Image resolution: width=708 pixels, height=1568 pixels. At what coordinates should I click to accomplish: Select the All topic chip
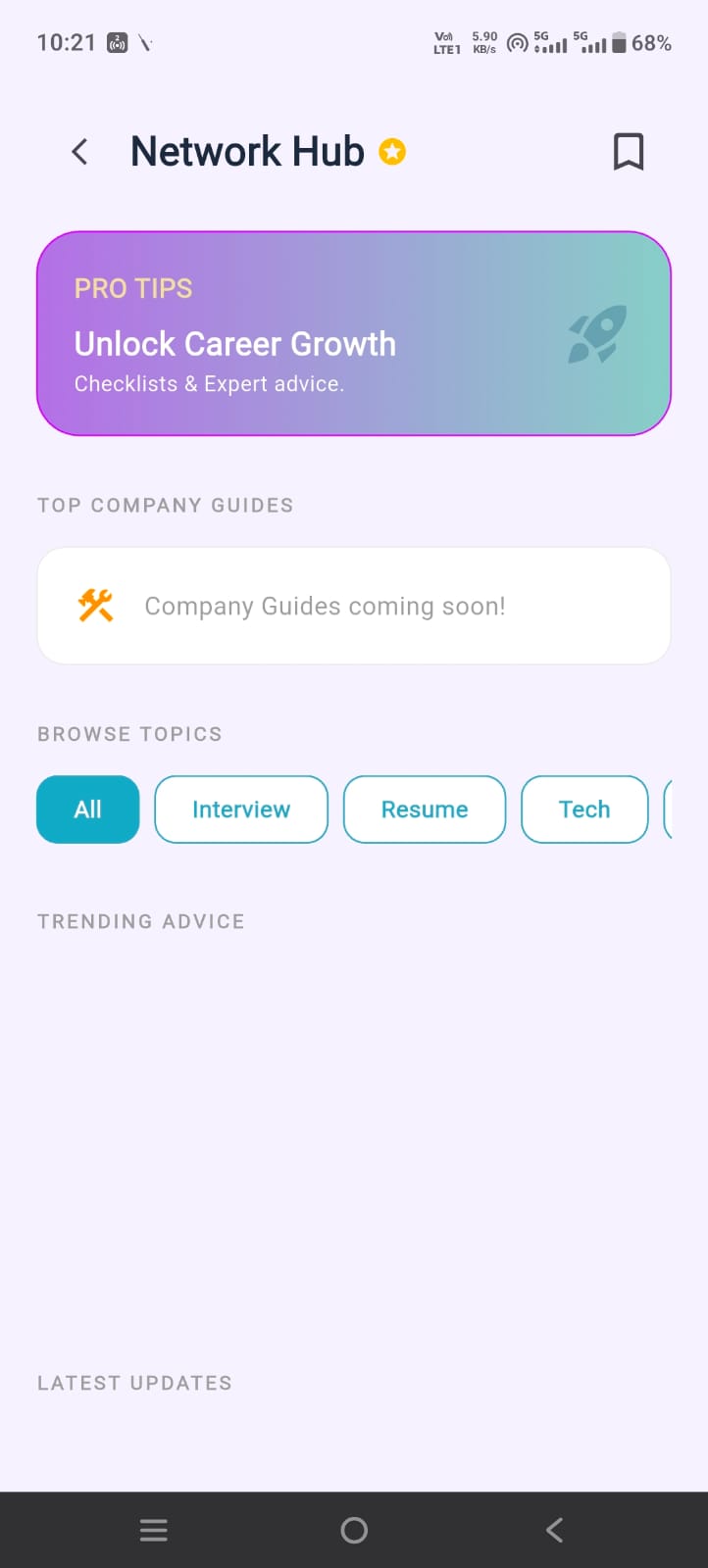tap(88, 809)
